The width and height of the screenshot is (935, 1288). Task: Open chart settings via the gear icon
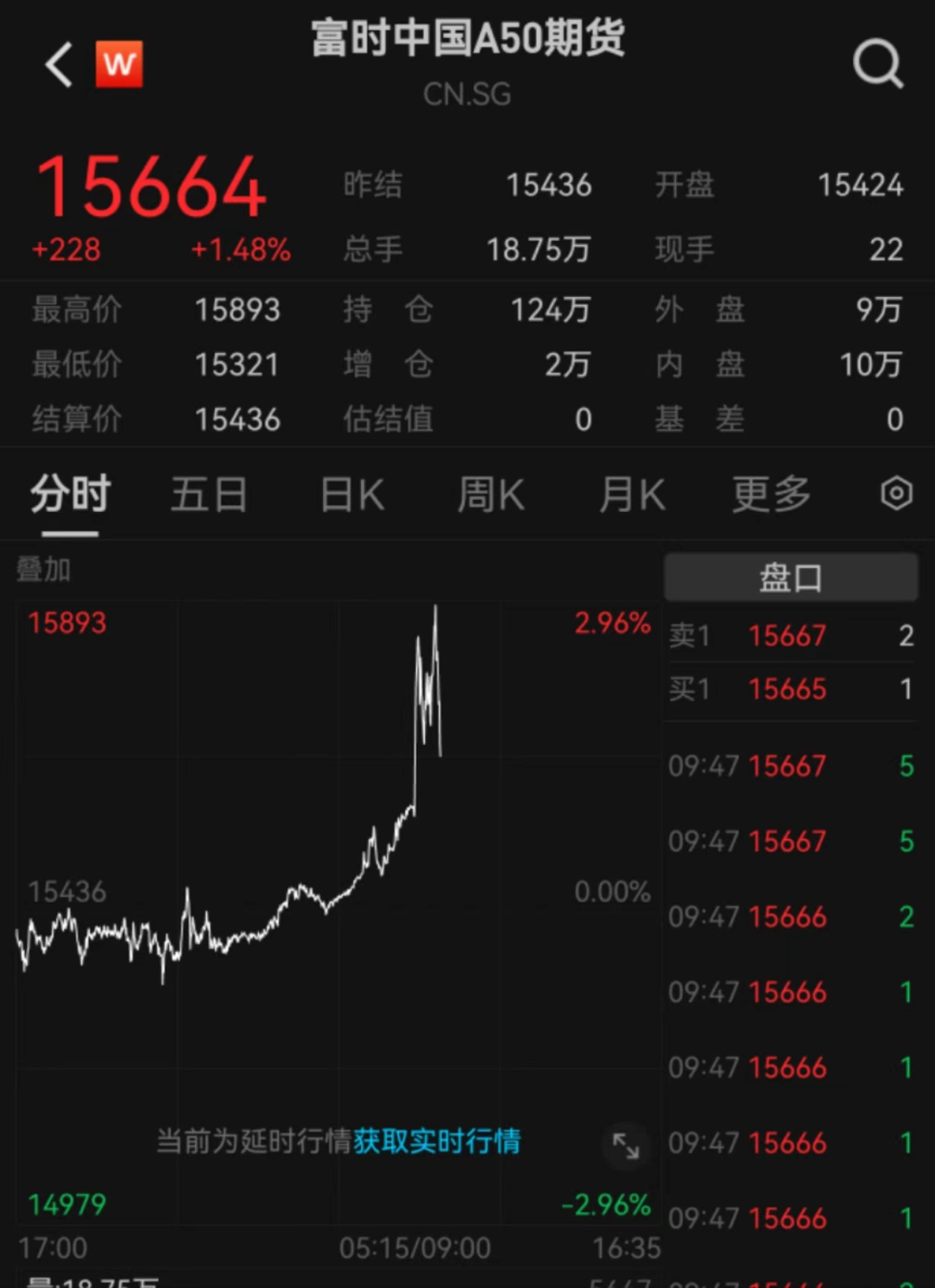896,493
